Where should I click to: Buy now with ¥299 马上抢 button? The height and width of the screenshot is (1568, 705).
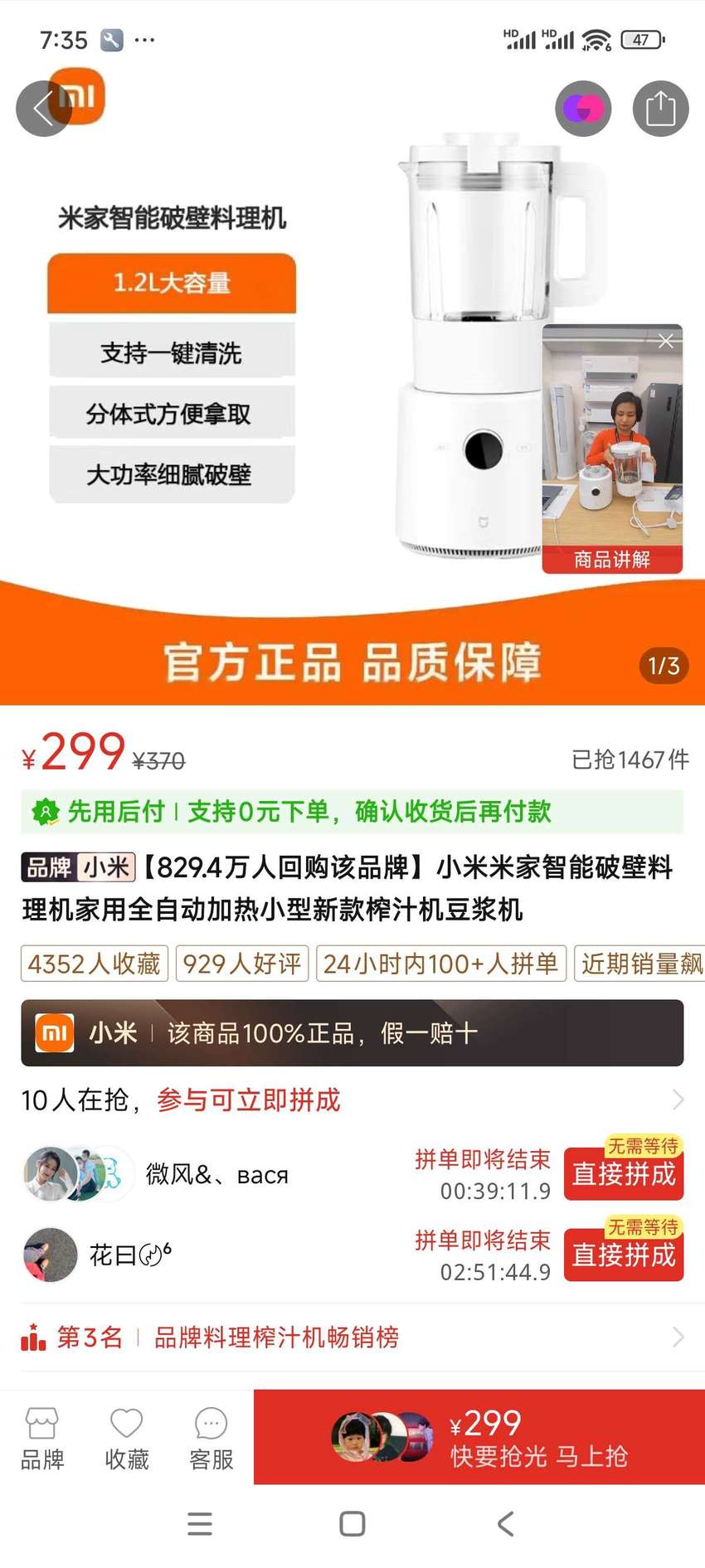tap(479, 1437)
